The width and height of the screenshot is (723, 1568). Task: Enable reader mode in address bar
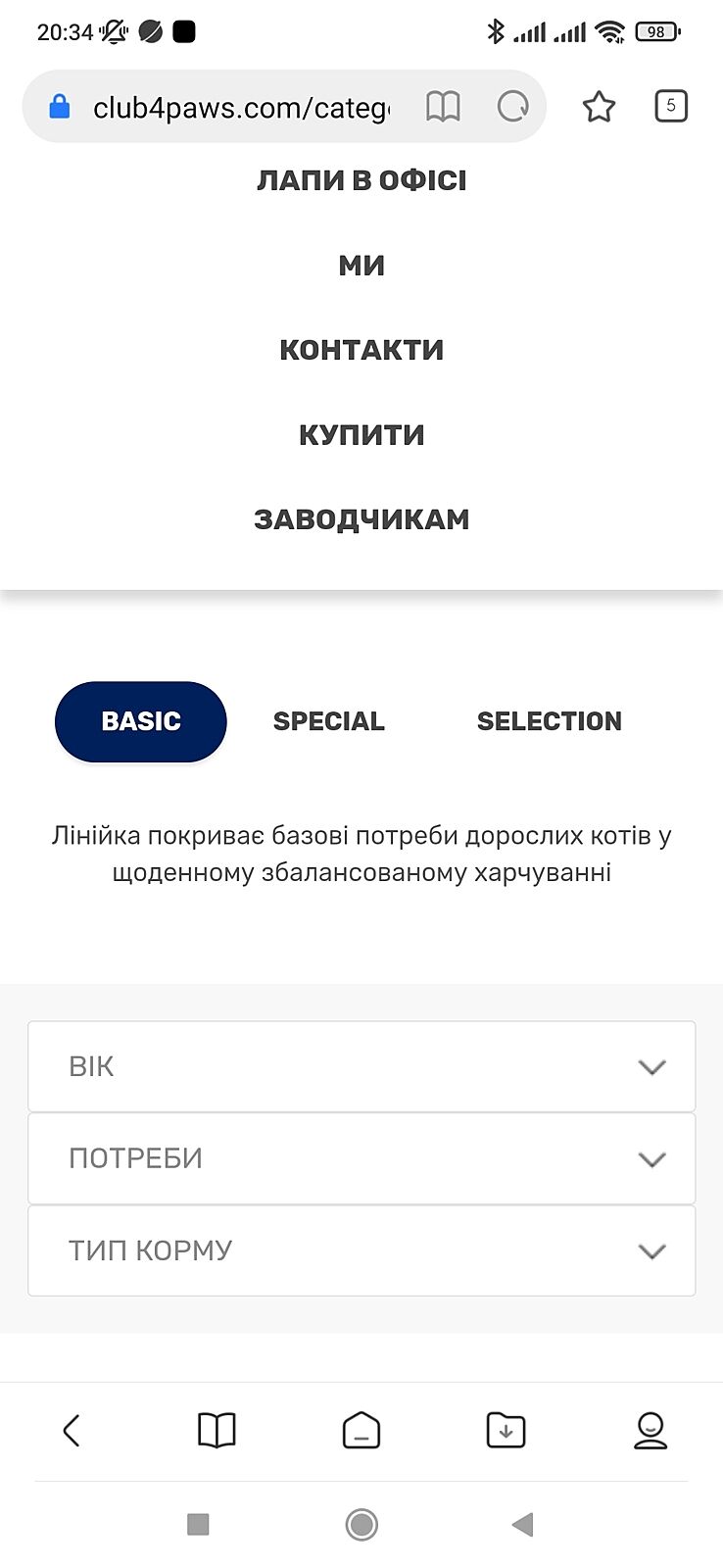click(443, 106)
